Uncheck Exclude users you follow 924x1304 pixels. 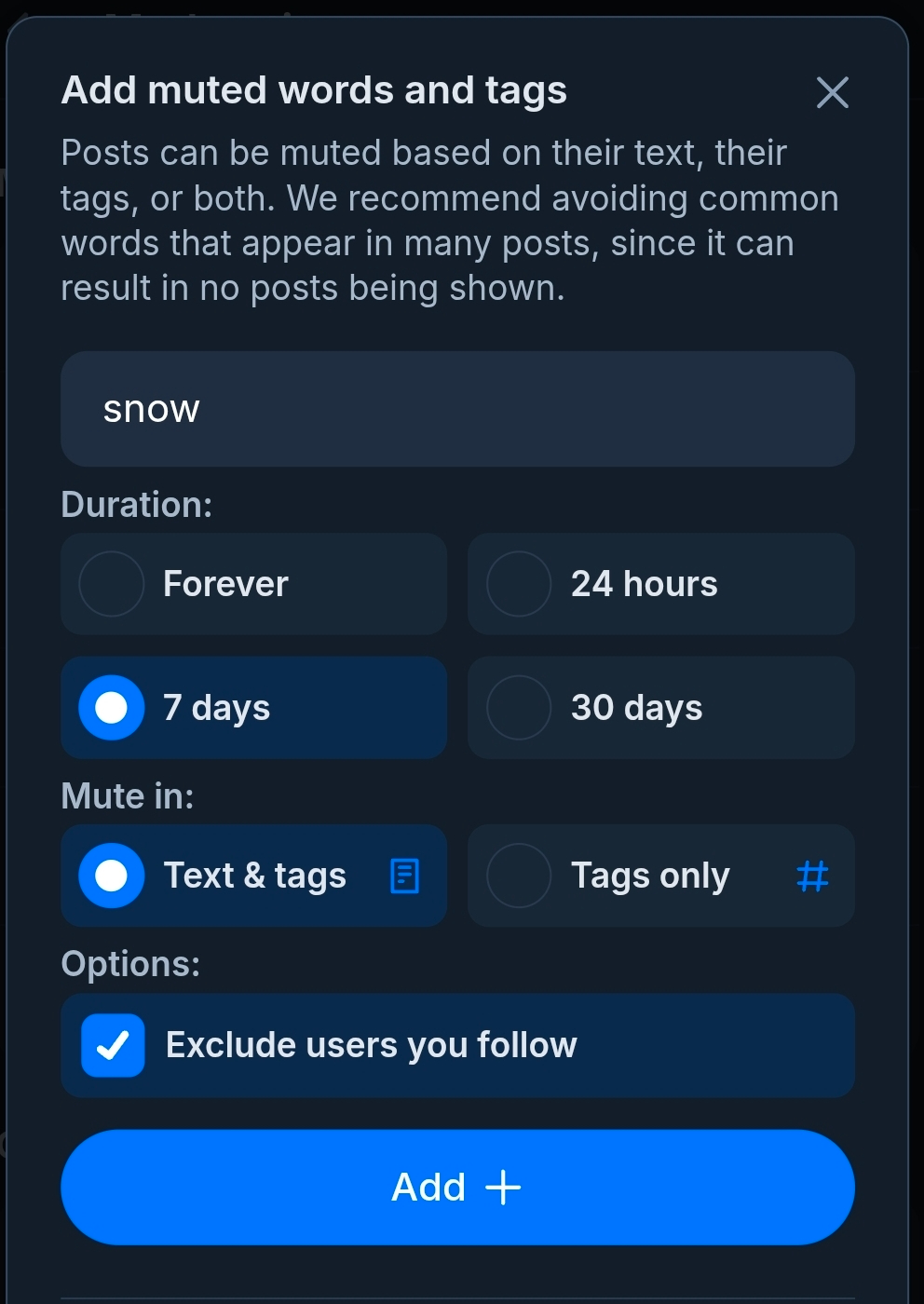point(114,1045)
